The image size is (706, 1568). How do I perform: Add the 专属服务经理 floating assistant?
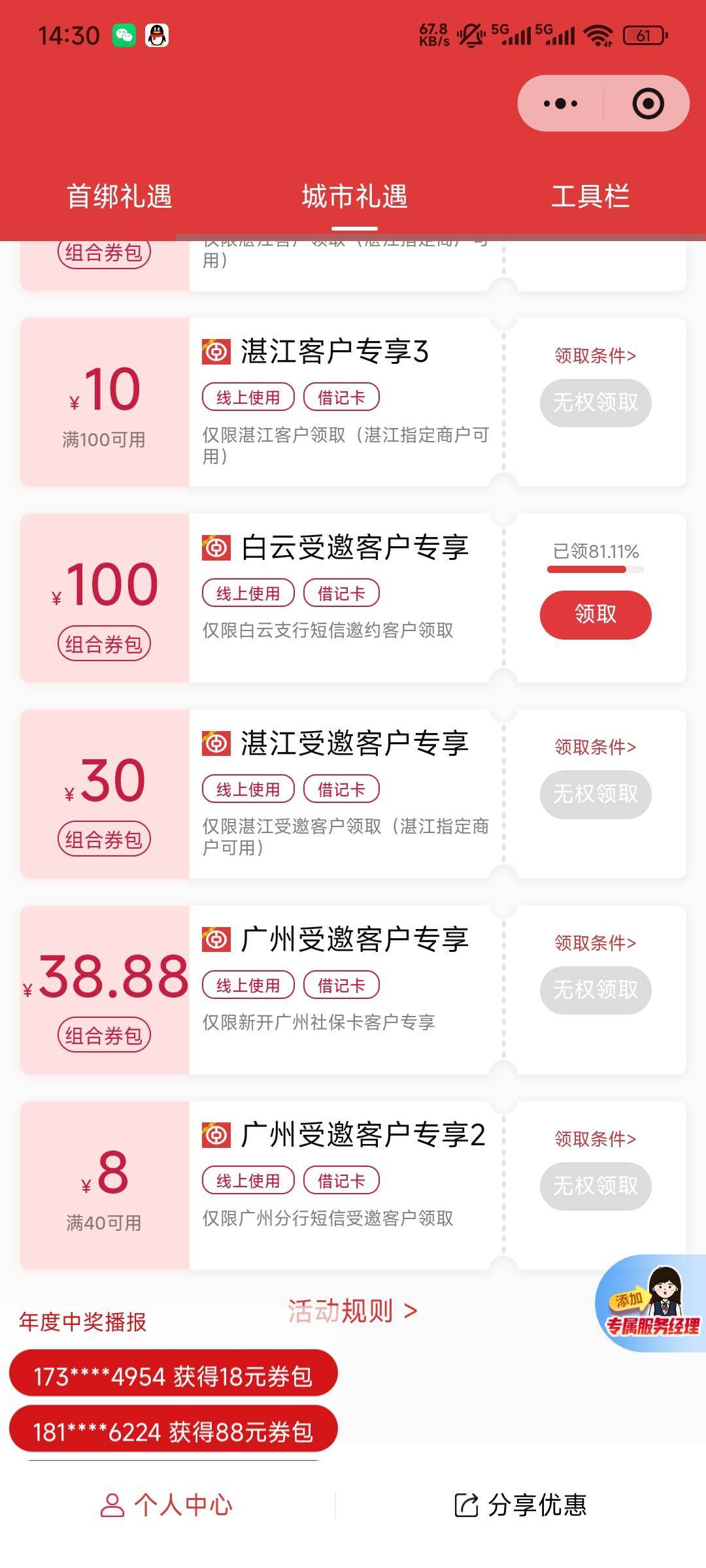coord(652,1305)
